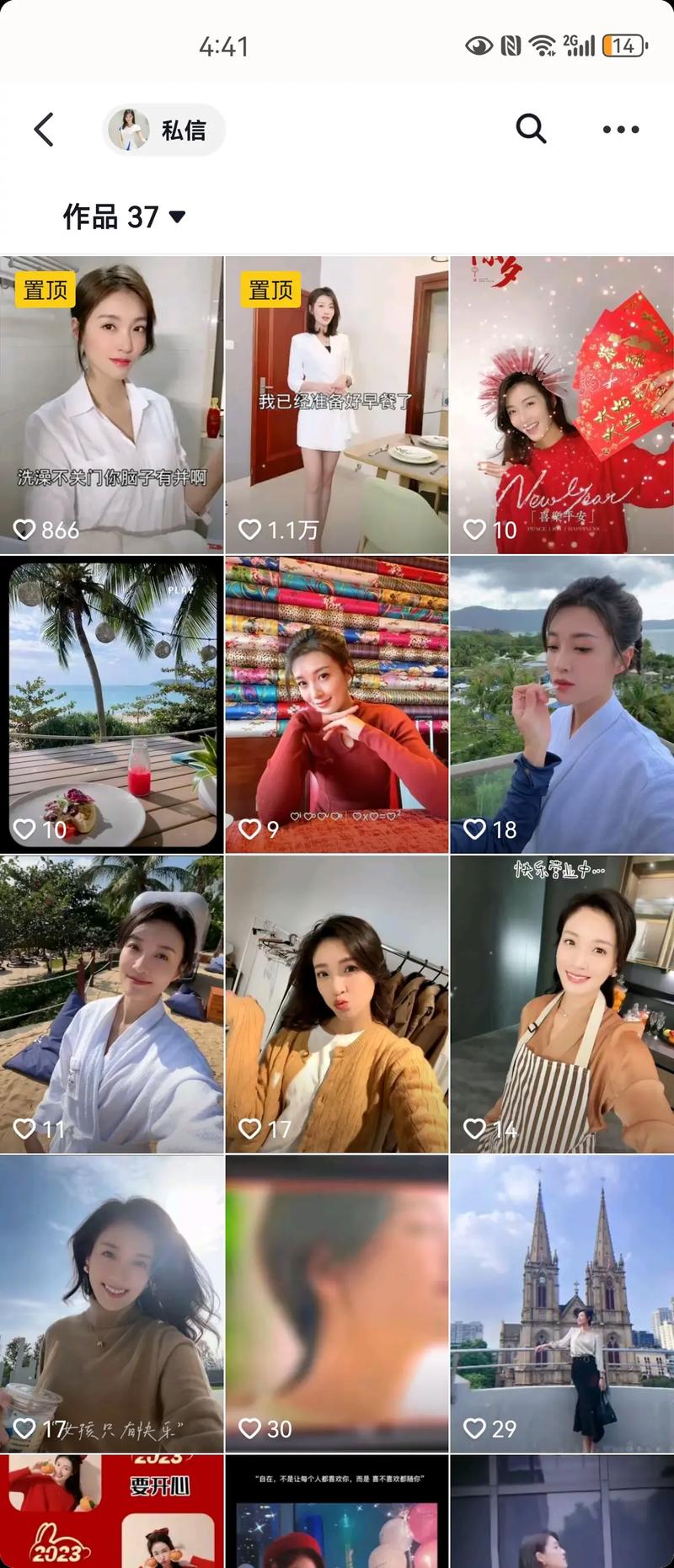Open the search icon

531,129
